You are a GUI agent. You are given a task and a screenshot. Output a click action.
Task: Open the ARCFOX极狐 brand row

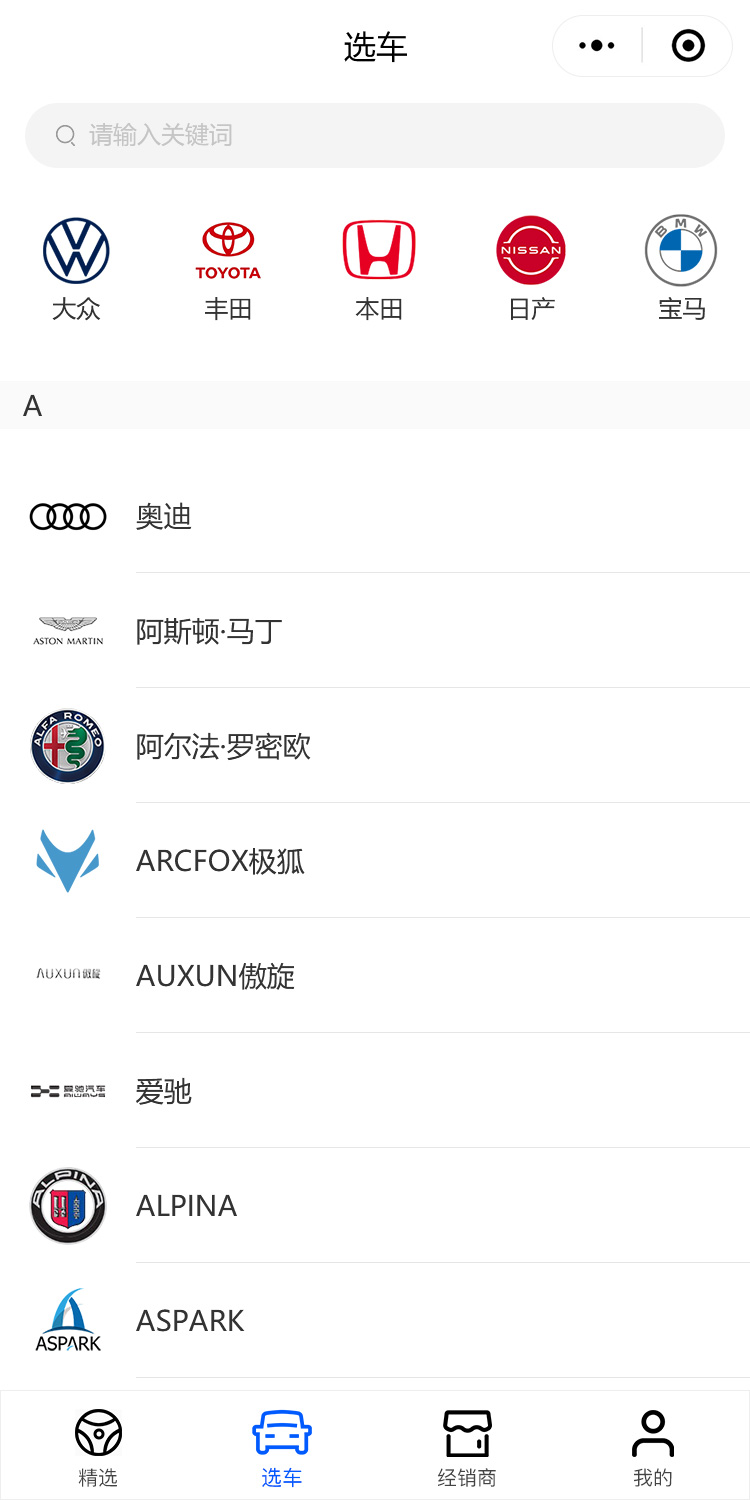pos(375,861)
